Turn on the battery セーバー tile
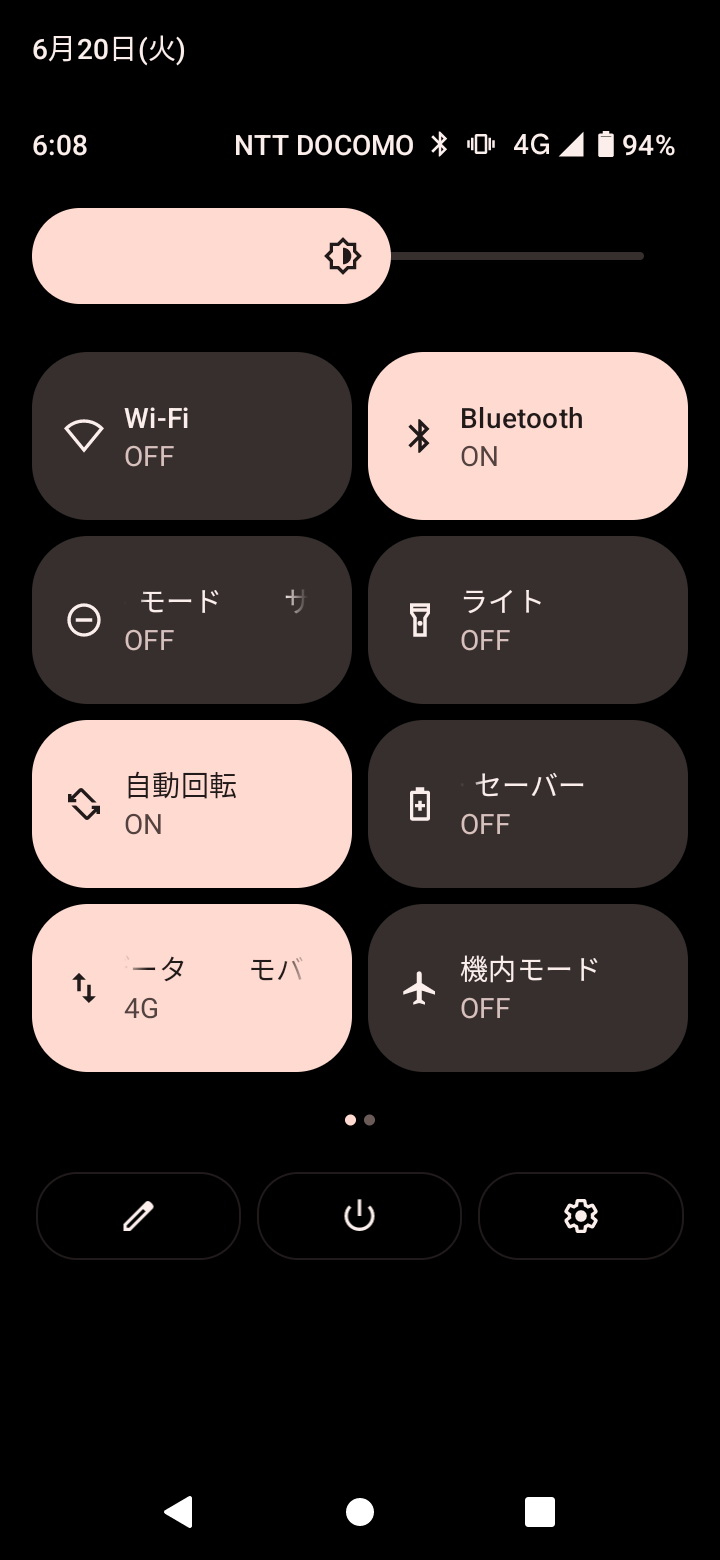720x1560 pixels. 527,803
